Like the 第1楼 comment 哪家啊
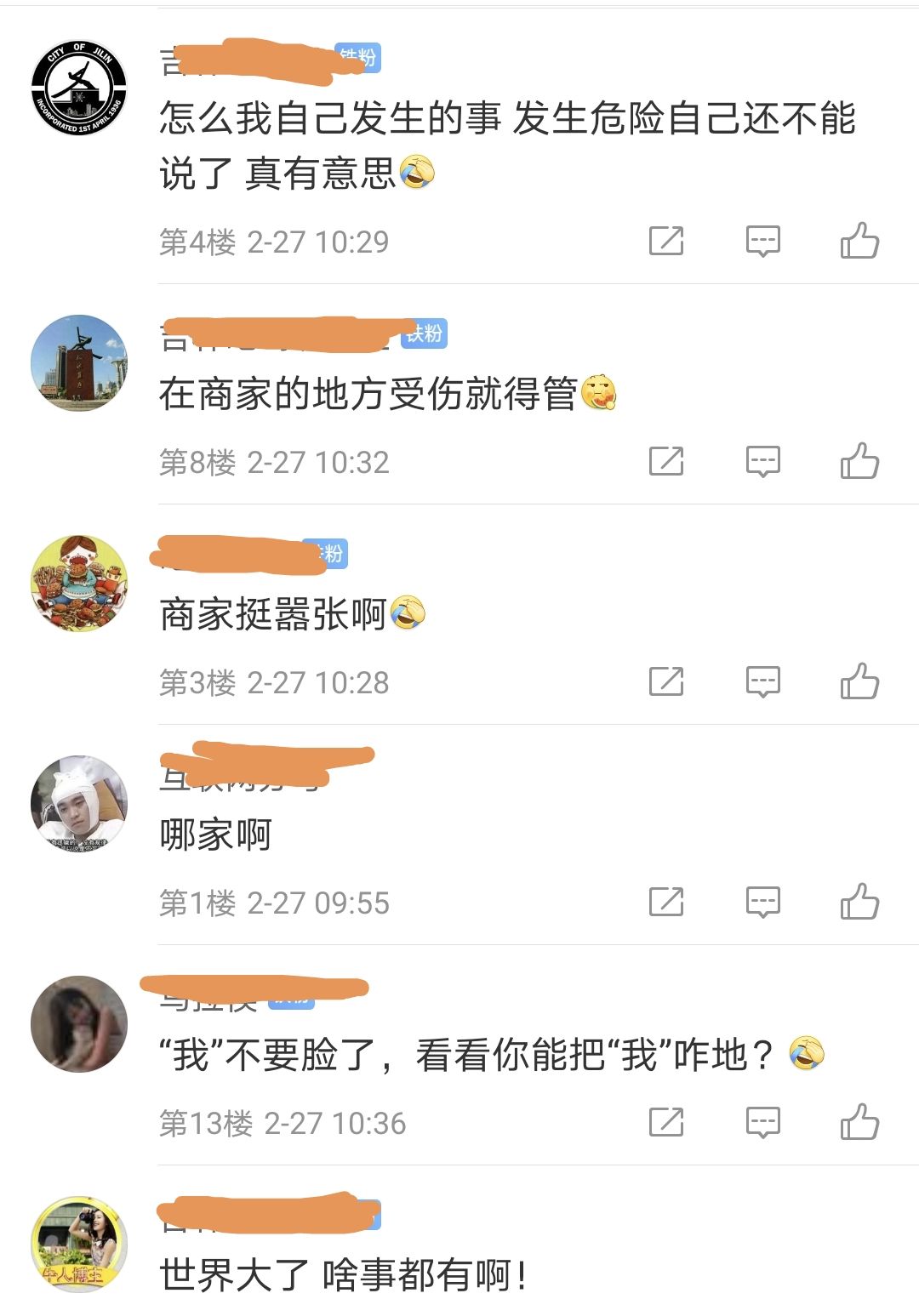 point(859,902)
